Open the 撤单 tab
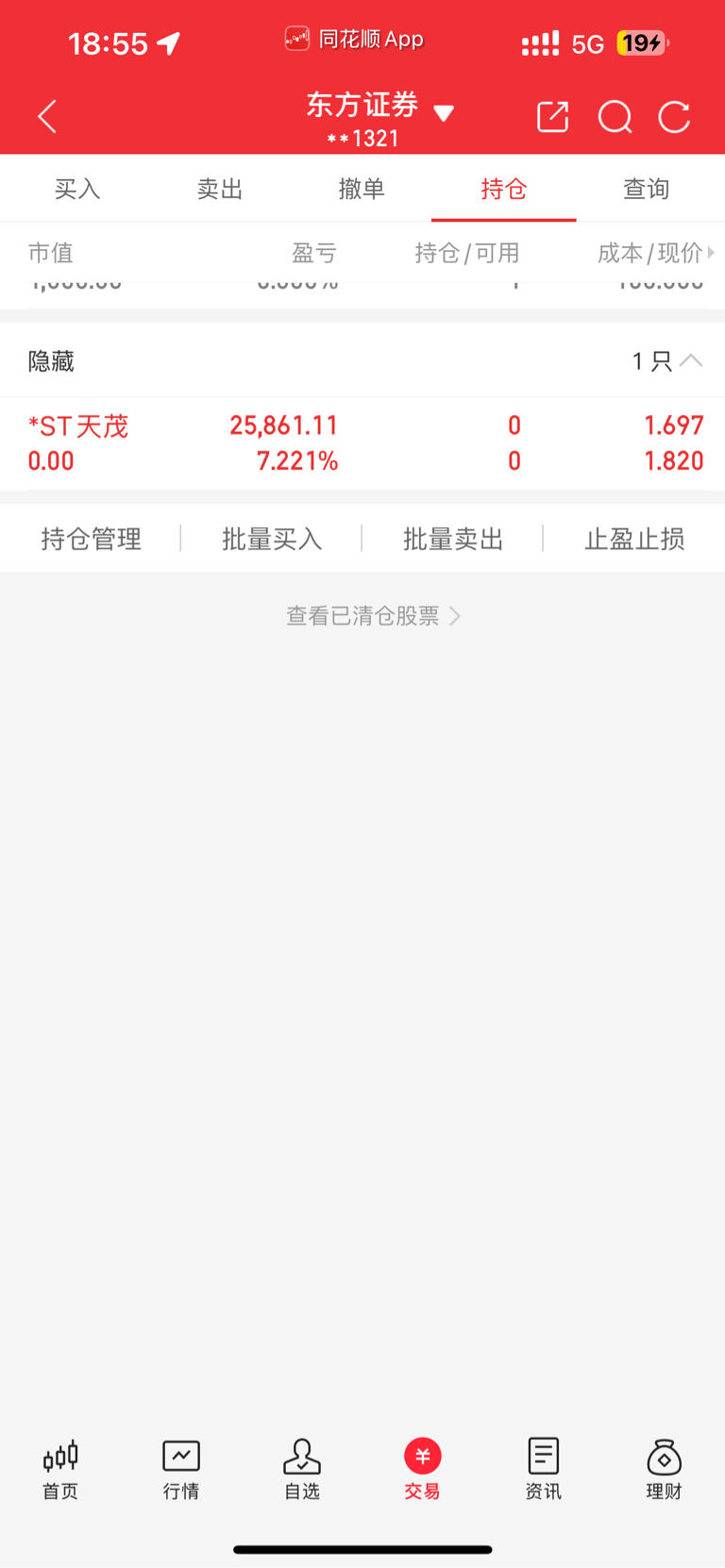 tap(362, 189)
